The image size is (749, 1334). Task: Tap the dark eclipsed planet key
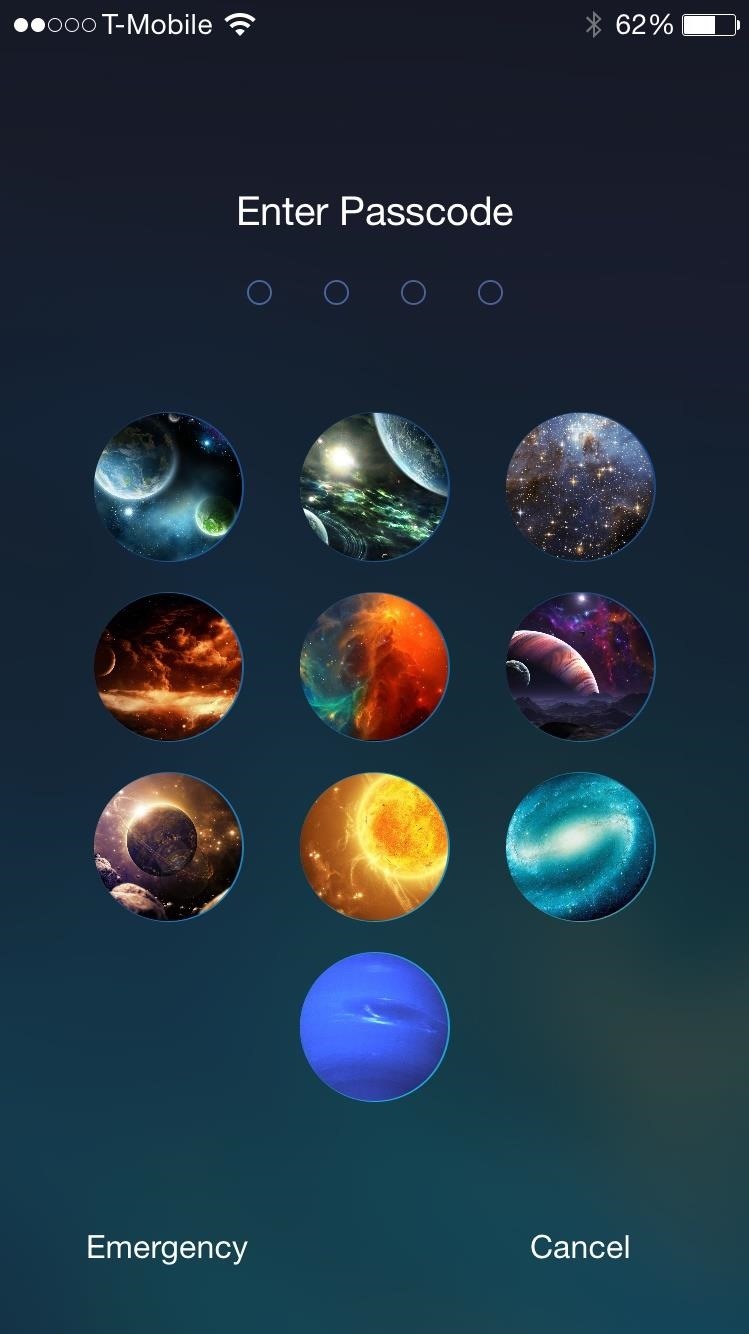pyautogui.click(x=168, y=847)
